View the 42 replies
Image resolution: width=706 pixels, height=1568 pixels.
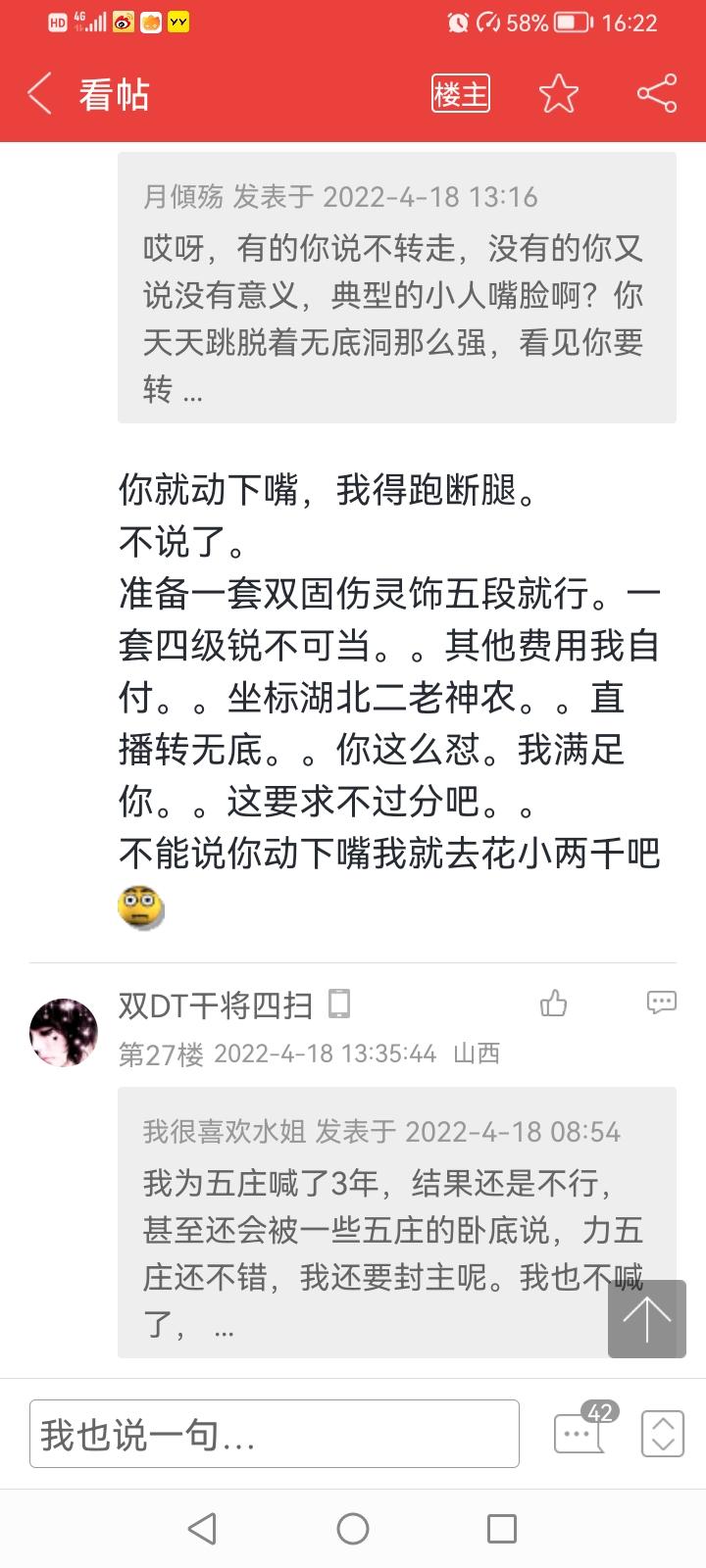click(x=580, y=1433)
